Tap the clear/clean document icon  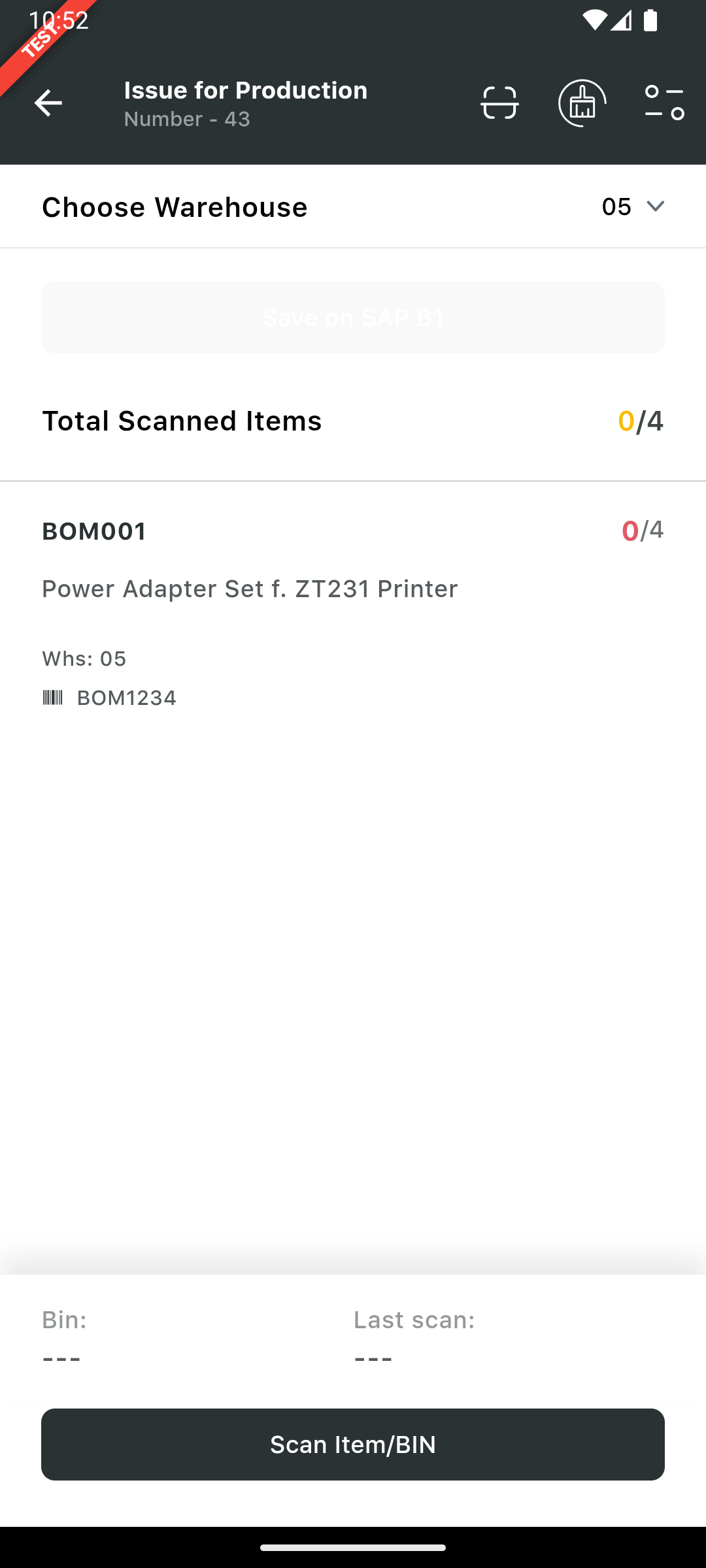click(x=582, y=103)
